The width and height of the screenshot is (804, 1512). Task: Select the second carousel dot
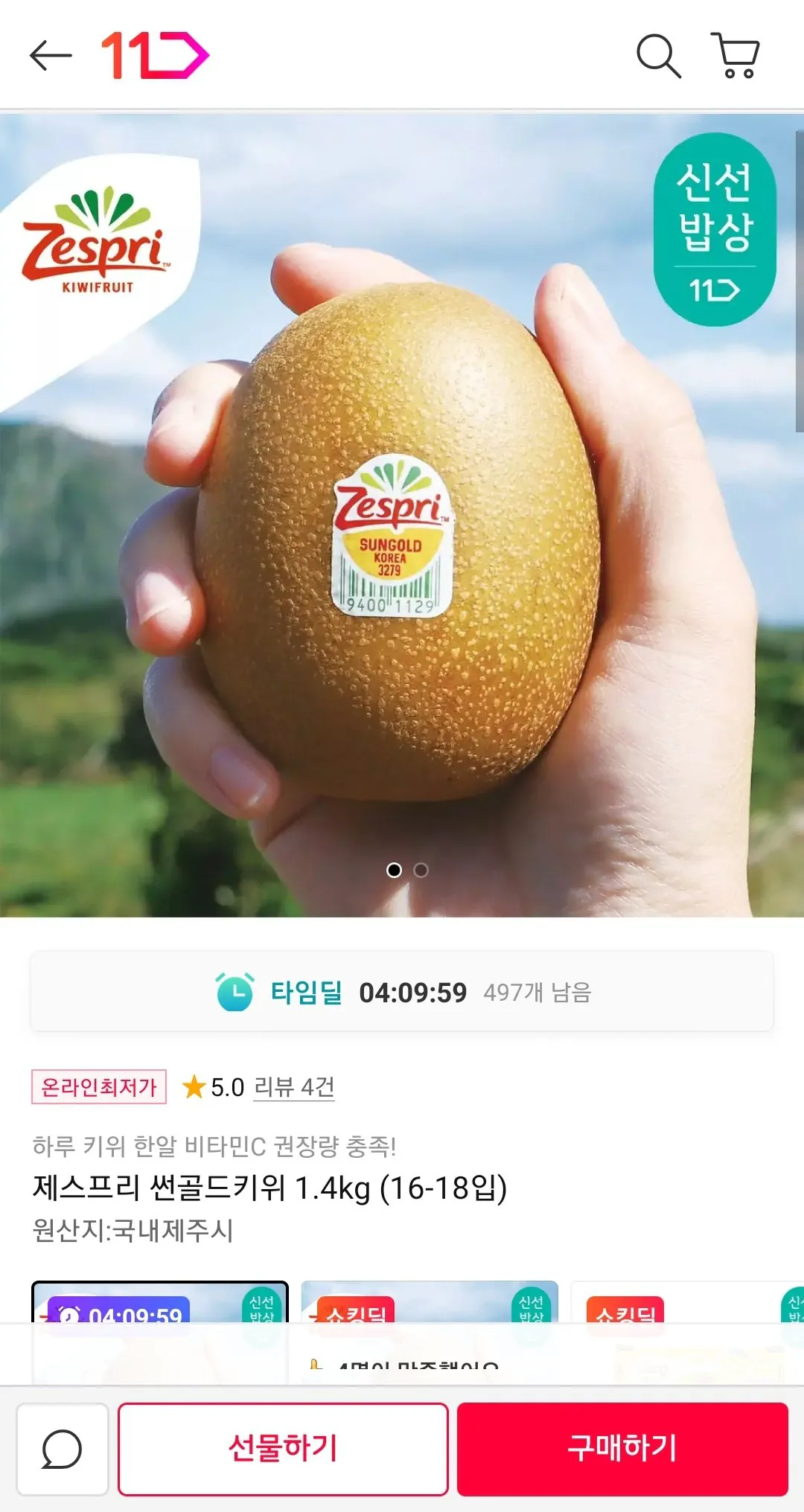(x=421, y=870)
